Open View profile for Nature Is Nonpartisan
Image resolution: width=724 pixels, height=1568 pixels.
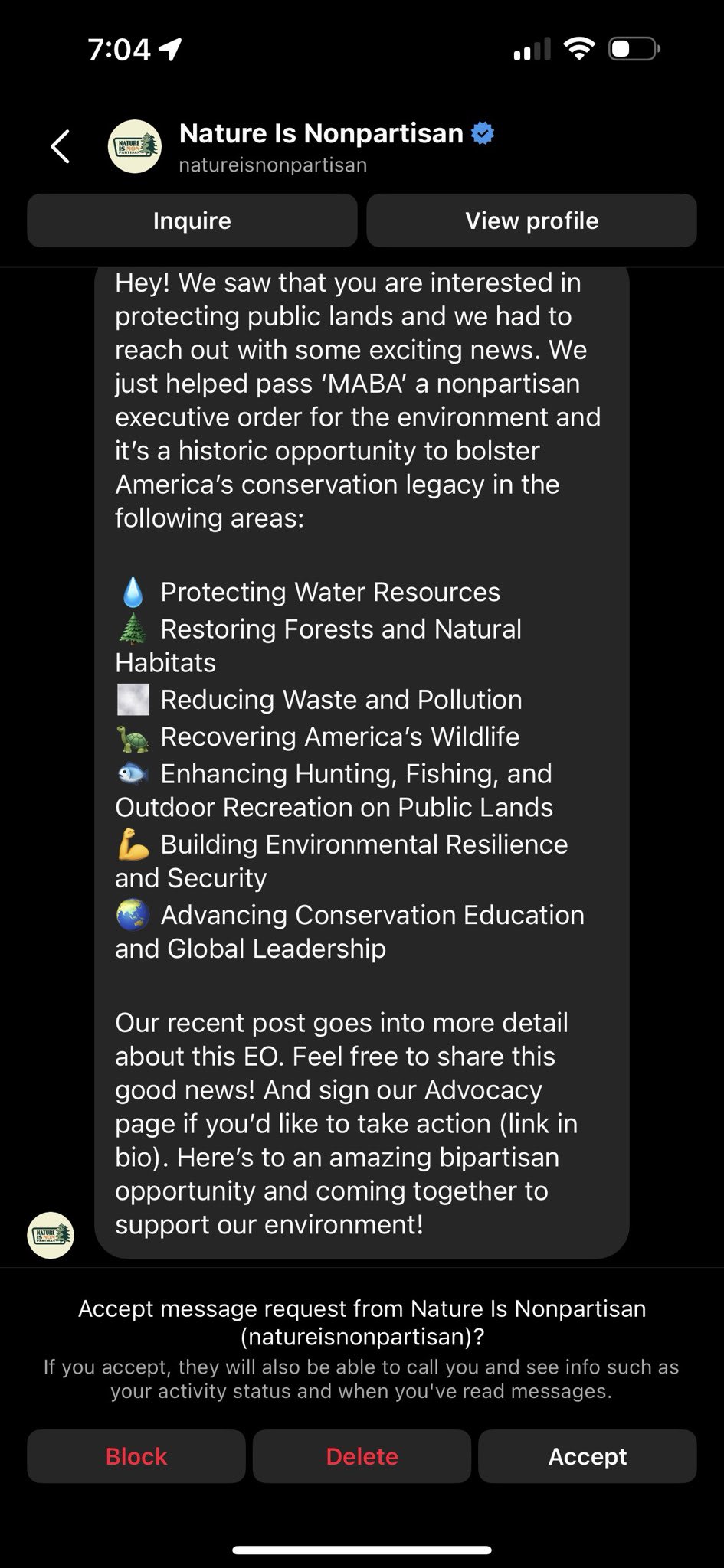[532, 220]
